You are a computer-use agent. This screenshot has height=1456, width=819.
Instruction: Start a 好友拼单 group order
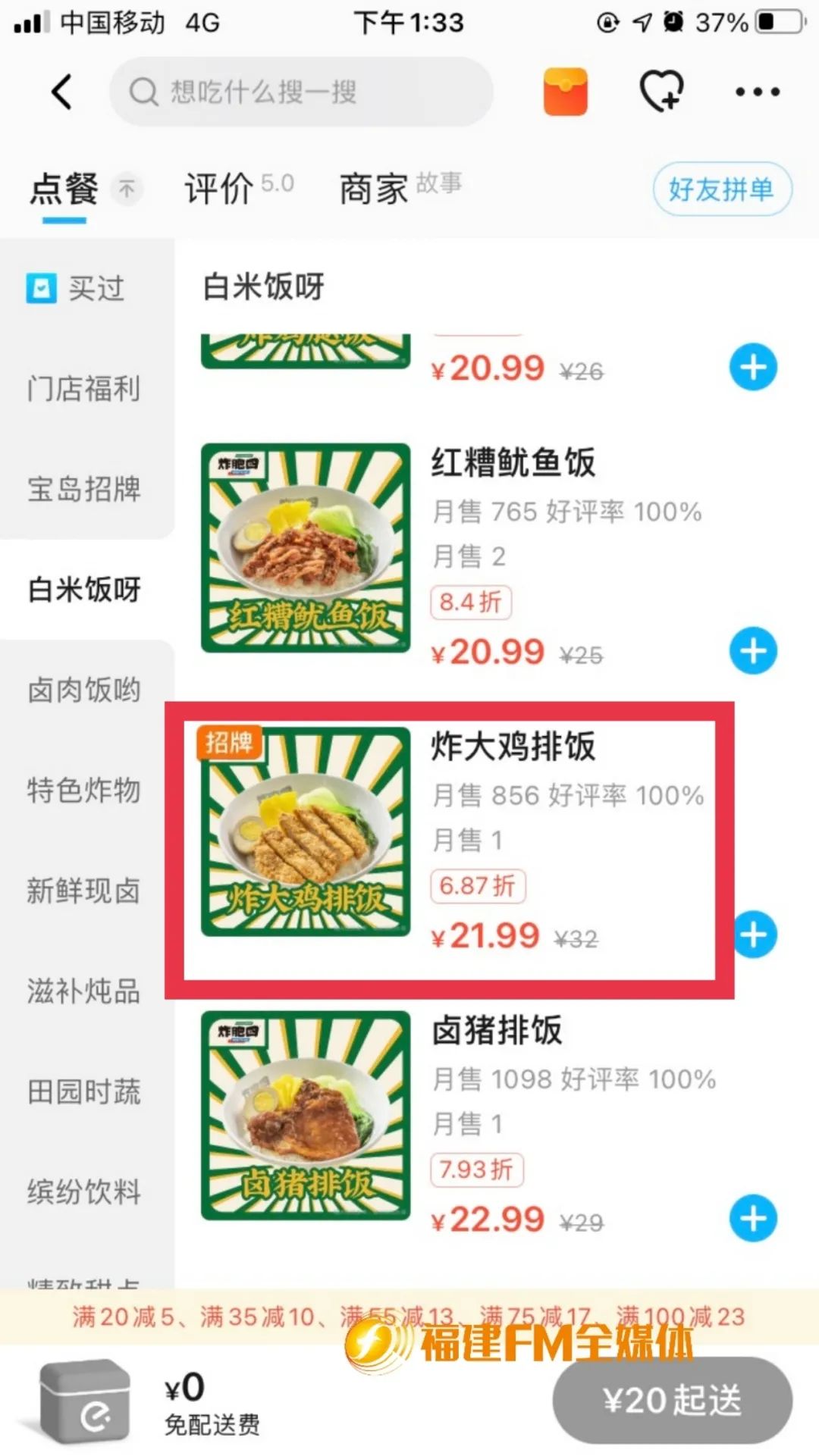pyautogui.click(x=721, y=189)
